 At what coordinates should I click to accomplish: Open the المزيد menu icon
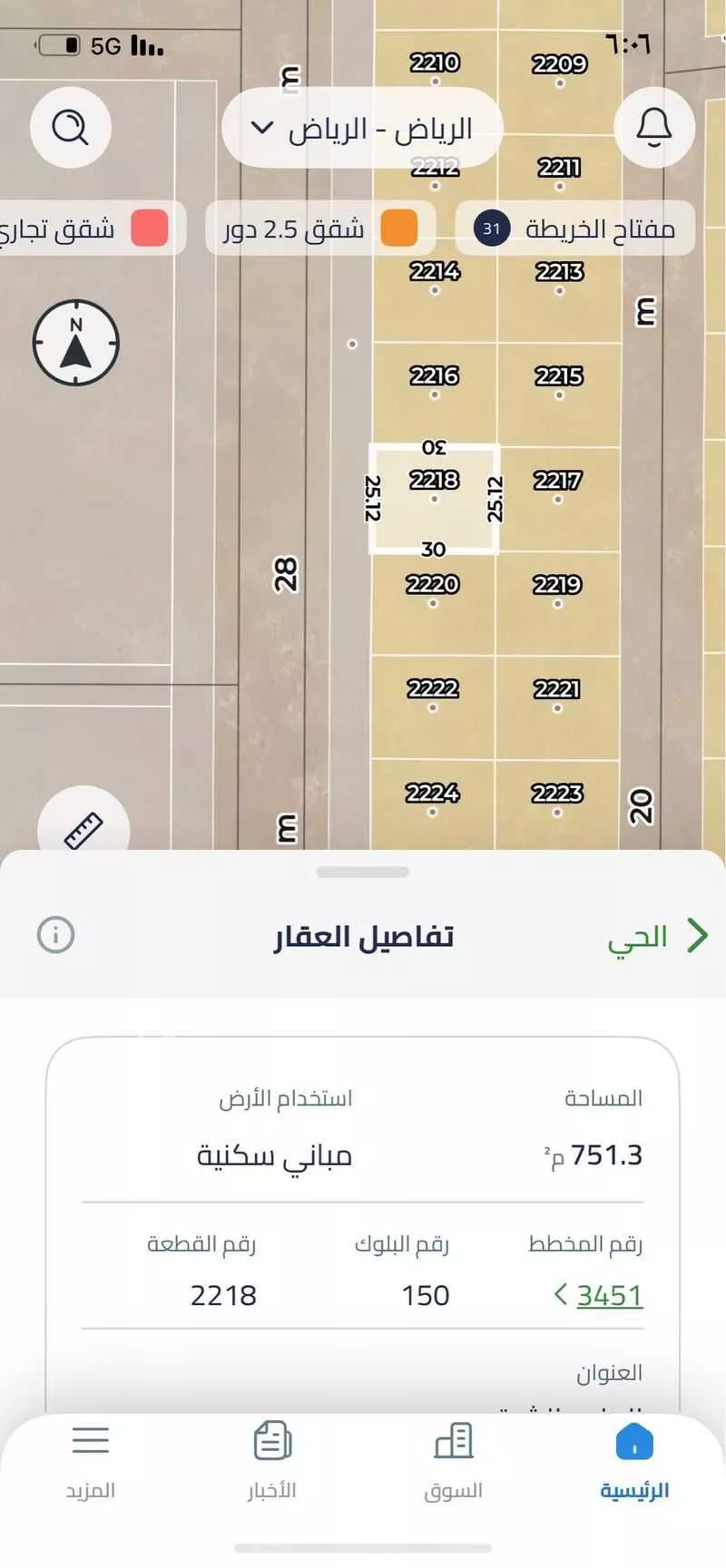tap(91, 1441)
